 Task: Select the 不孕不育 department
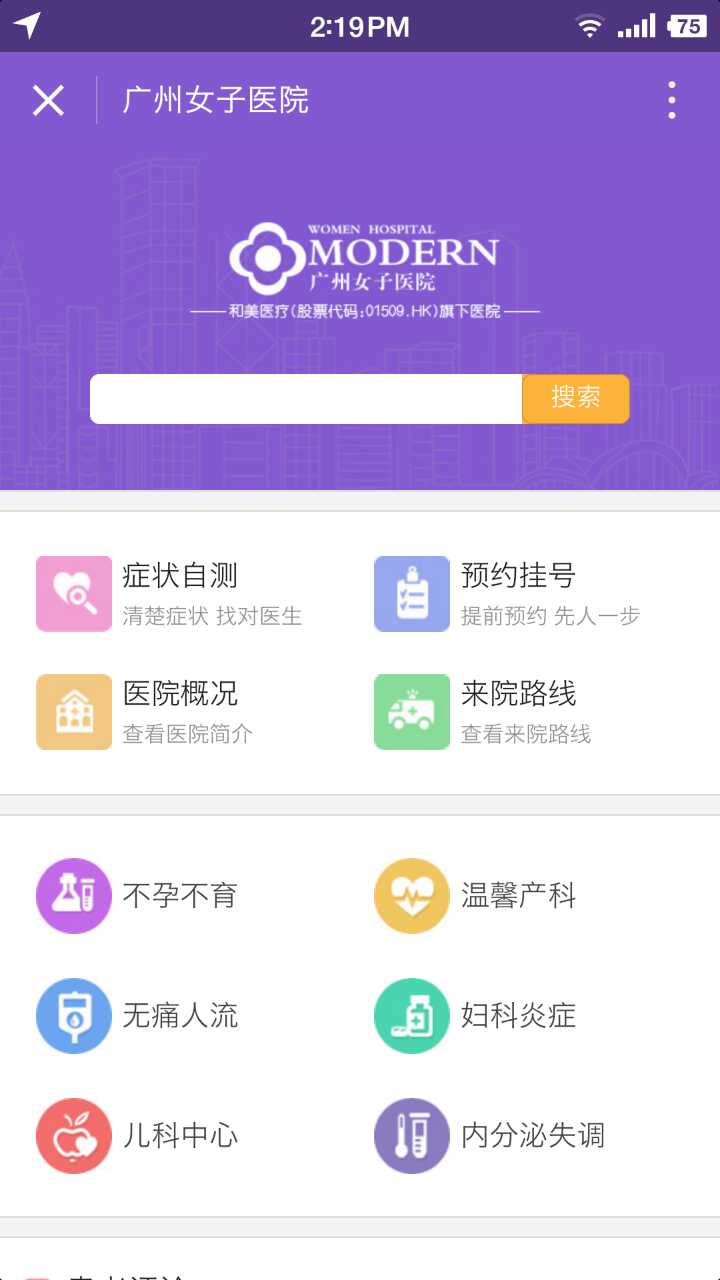(x=138, y=896)
